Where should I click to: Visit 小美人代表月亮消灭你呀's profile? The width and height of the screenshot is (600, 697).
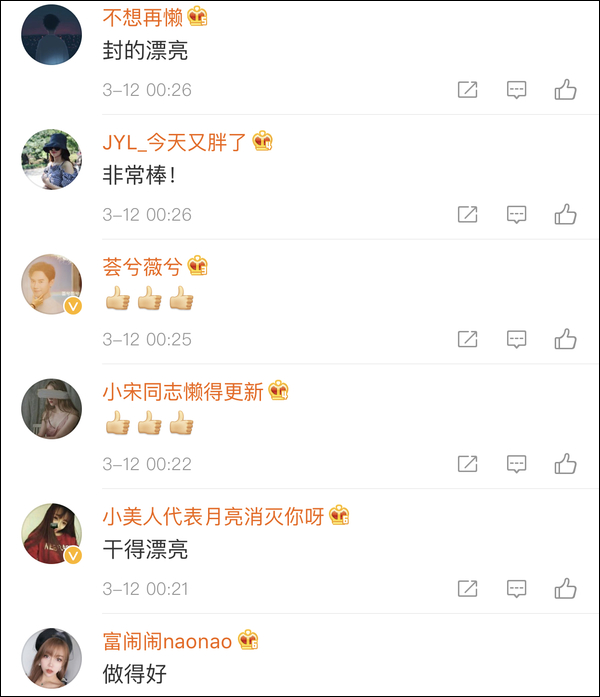coord(213,516)
